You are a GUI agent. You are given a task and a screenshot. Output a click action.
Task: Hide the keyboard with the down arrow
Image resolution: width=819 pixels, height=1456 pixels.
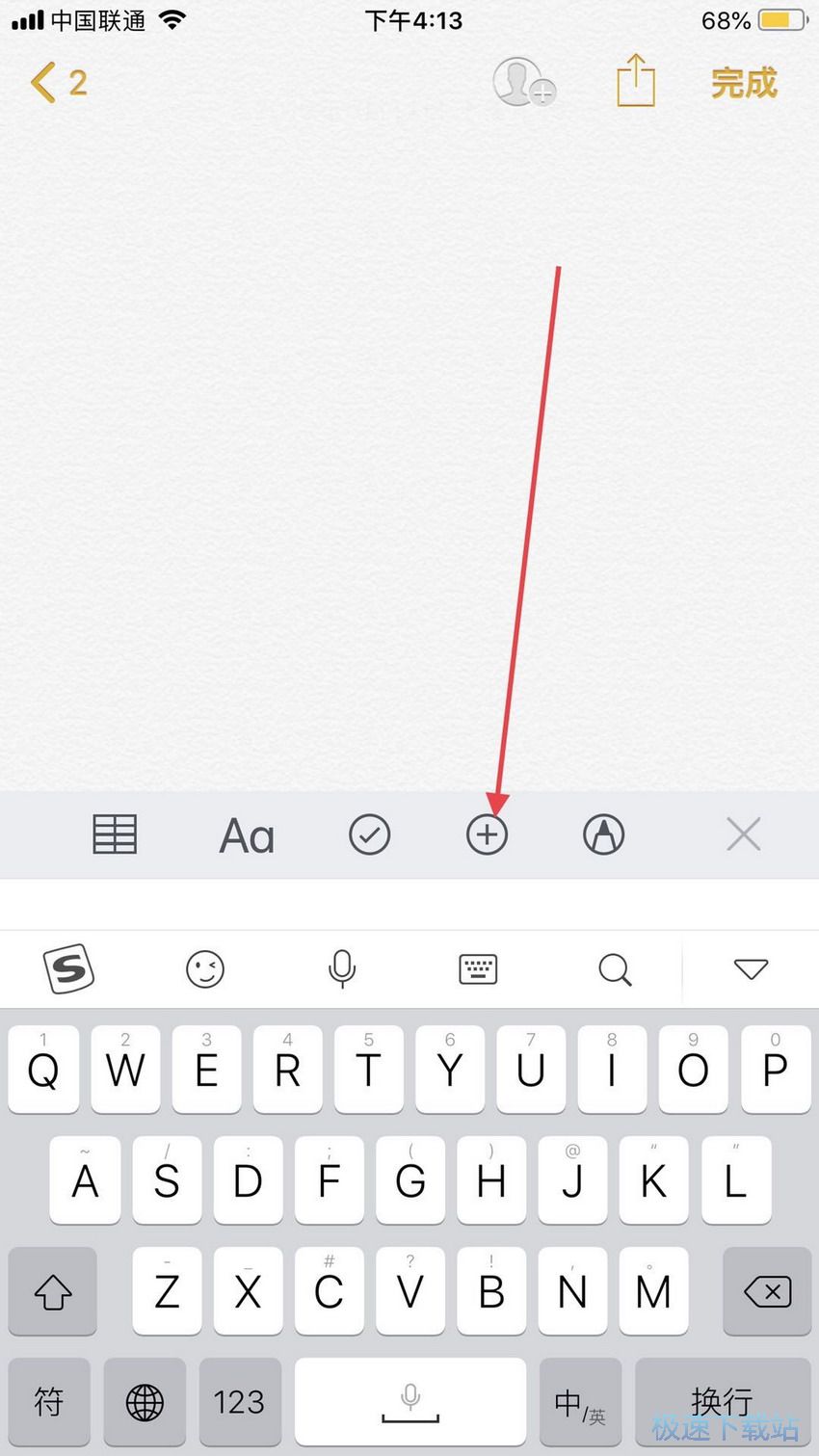click(751, 968)
